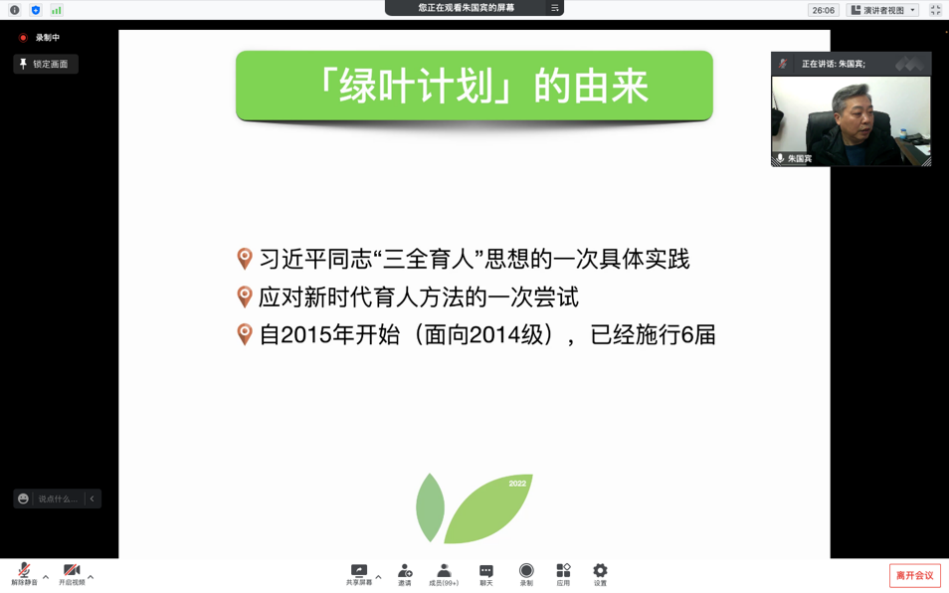Tap the invite button
949x593 pixels.
(404, 573)
